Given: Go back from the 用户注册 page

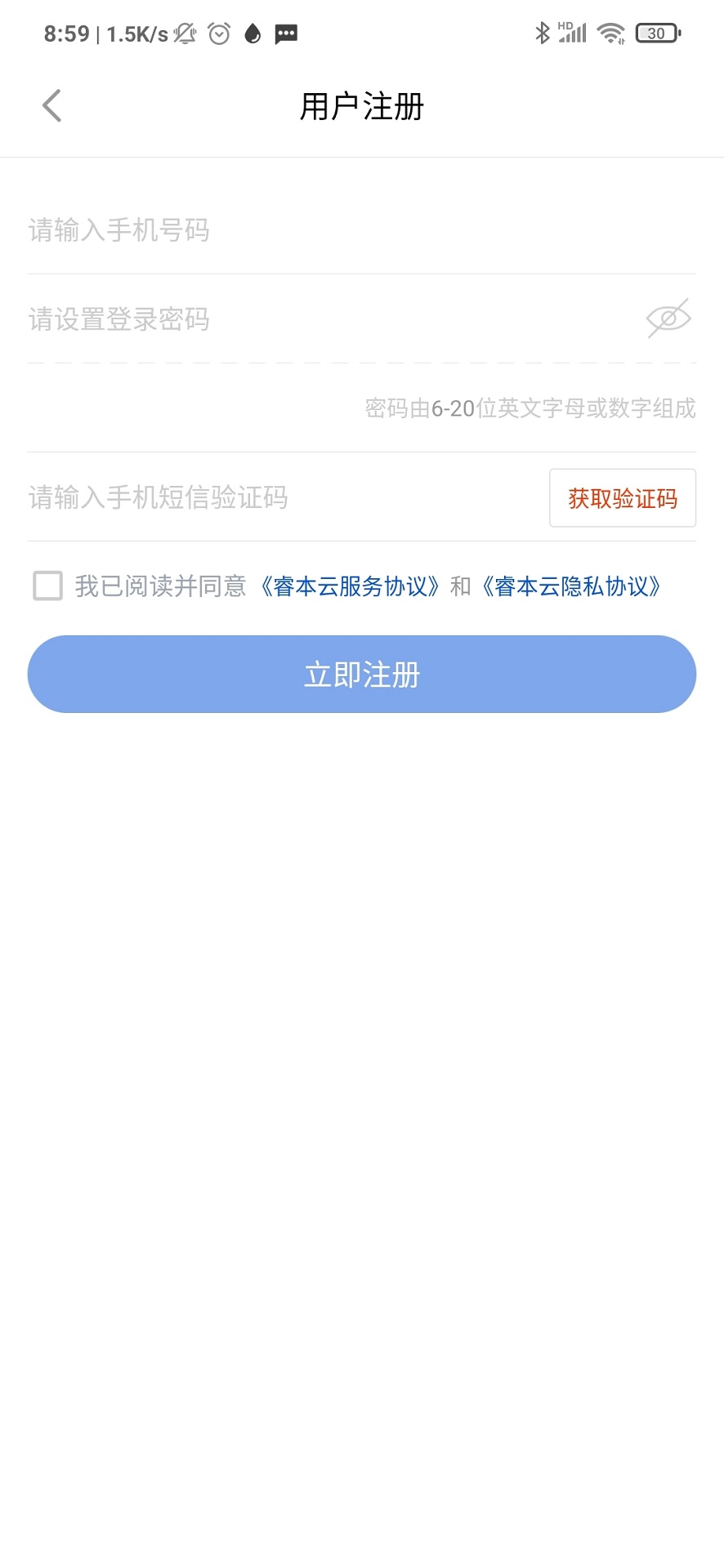Looking at the screenshot, I should 51,106.
